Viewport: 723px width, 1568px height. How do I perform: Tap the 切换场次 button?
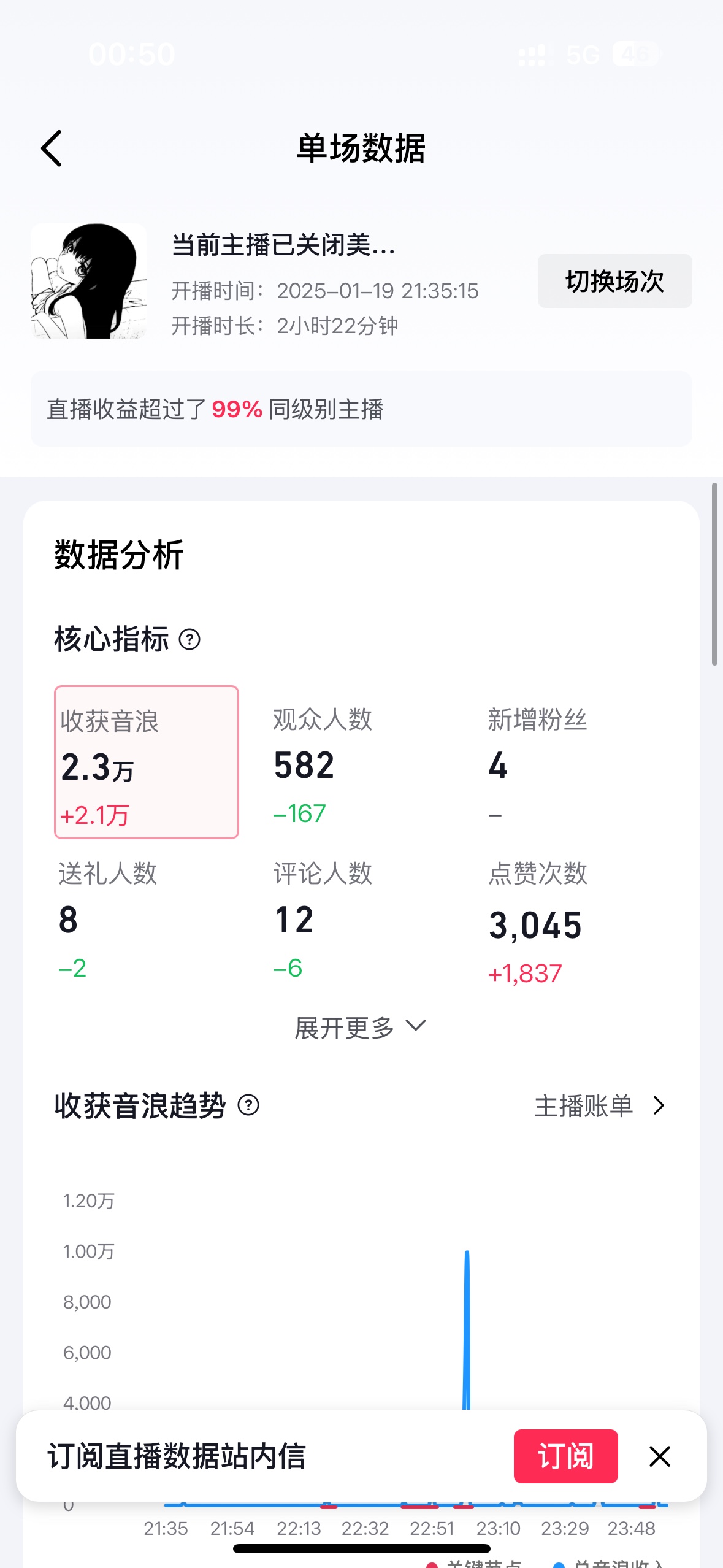[x=614, y=281]
